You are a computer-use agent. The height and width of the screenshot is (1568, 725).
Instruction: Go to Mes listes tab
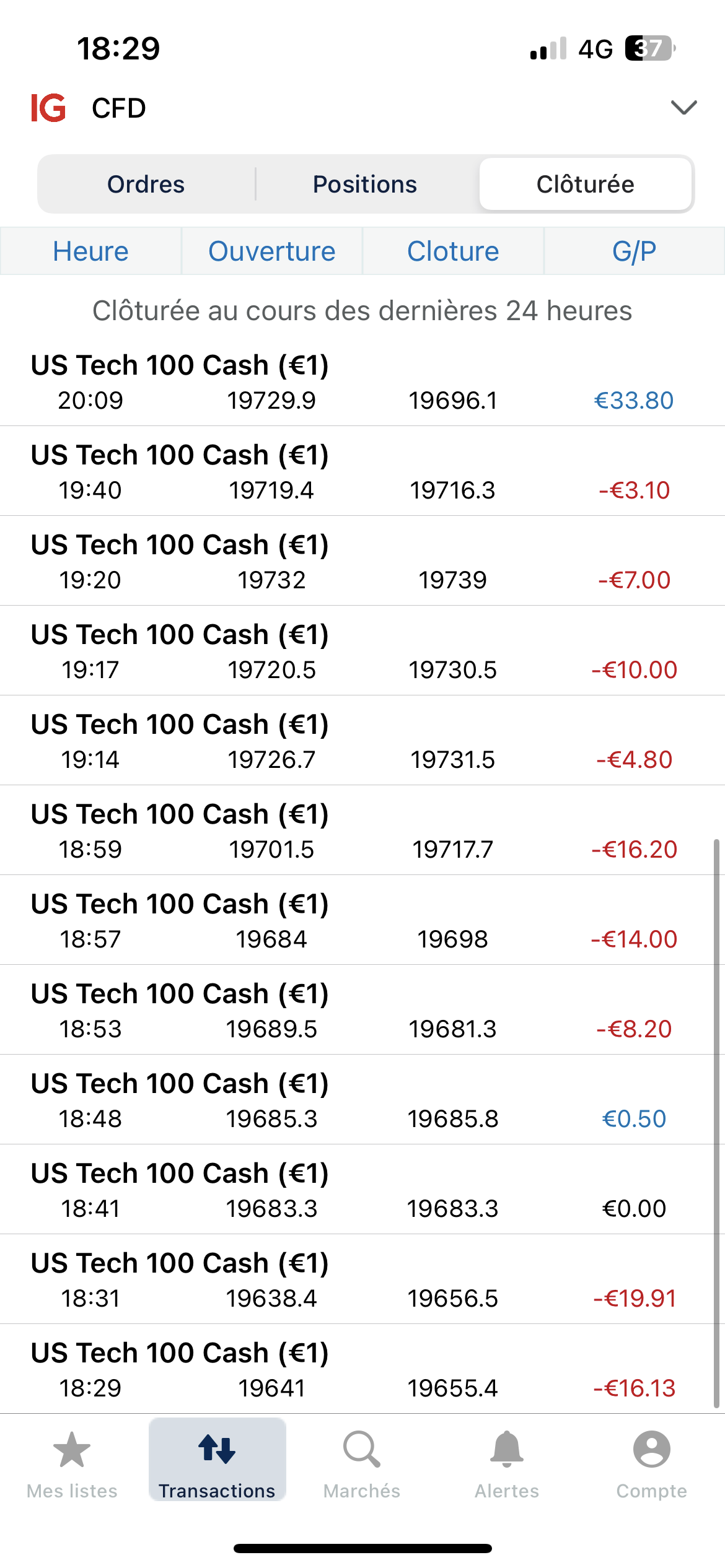[x=72, y=1464]
